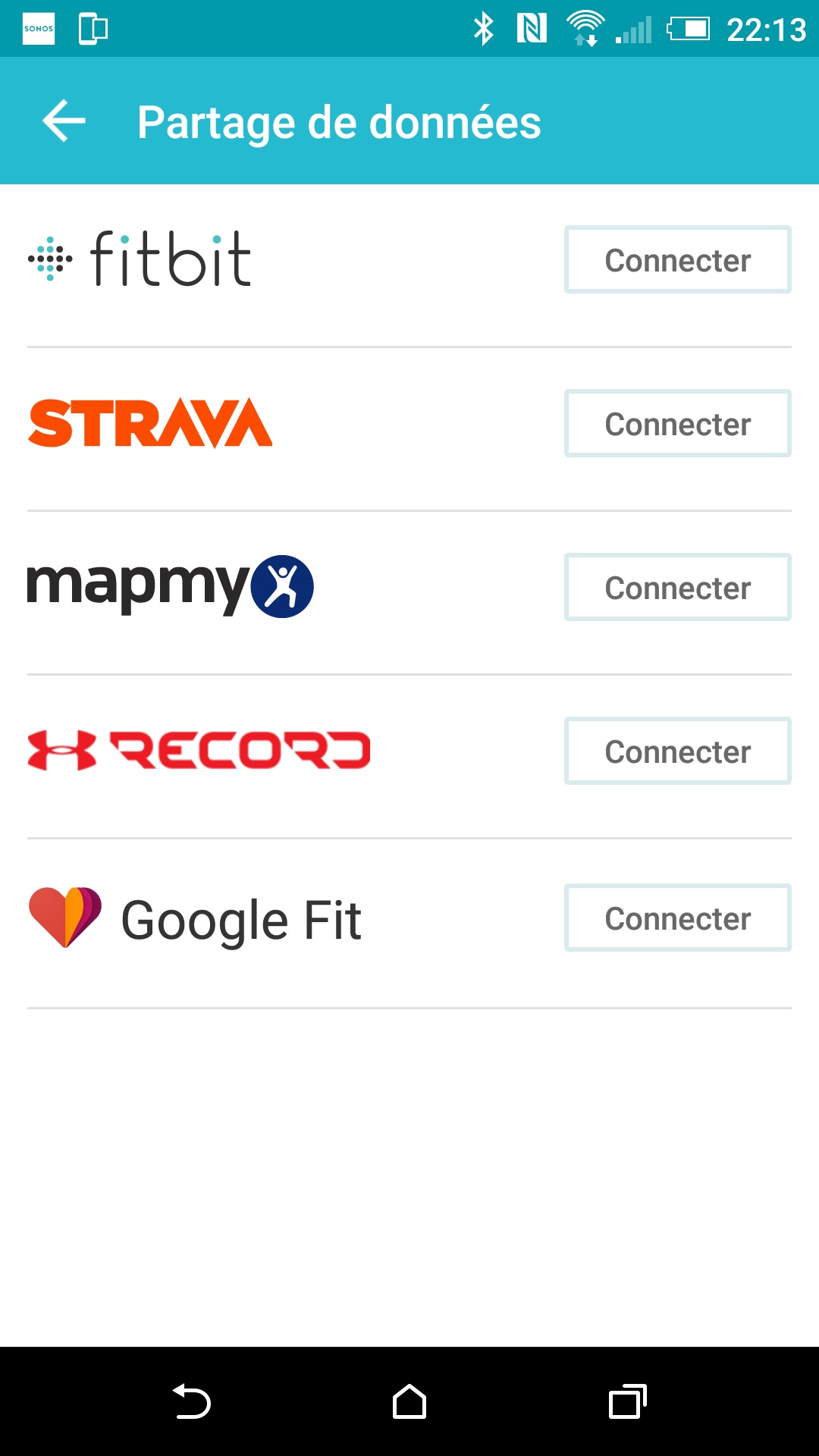Go to the phone's home screen
The height and width of the screenshot is (1456, 819).
tap(409, 1401)
